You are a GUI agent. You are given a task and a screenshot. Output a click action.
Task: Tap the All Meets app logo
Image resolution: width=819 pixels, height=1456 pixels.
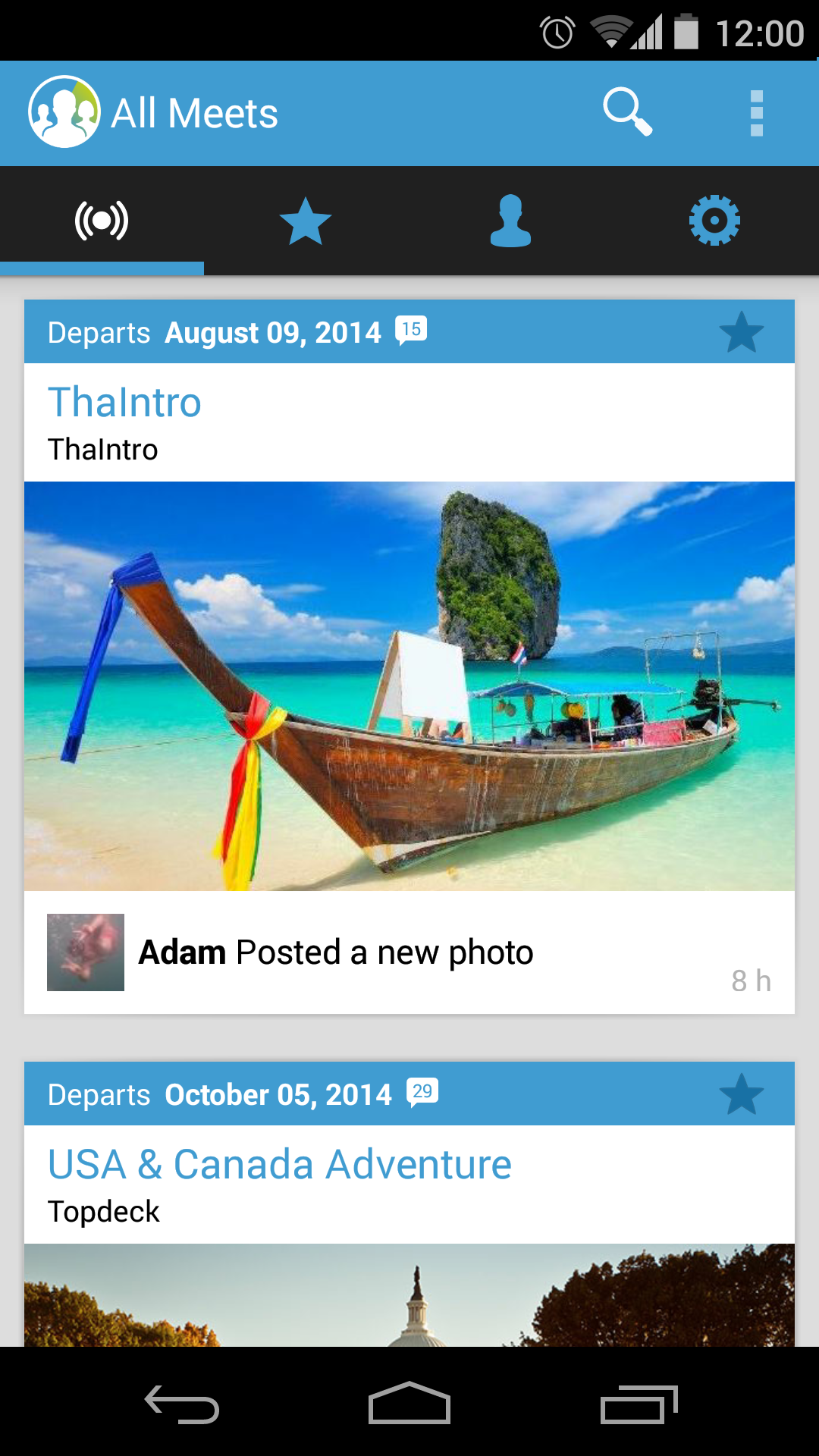point(64,112)
